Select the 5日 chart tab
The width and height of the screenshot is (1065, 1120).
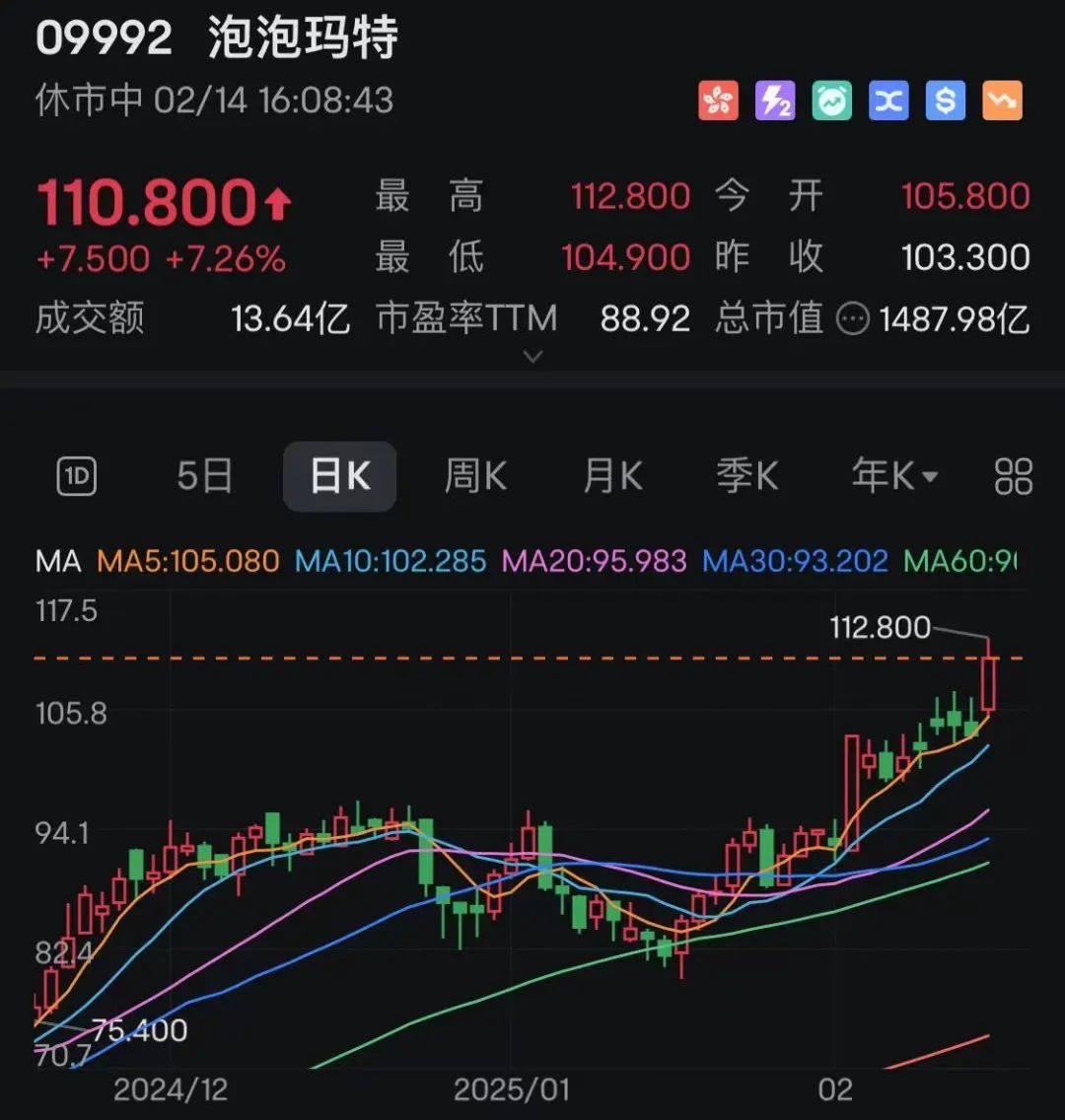(204, 477)
